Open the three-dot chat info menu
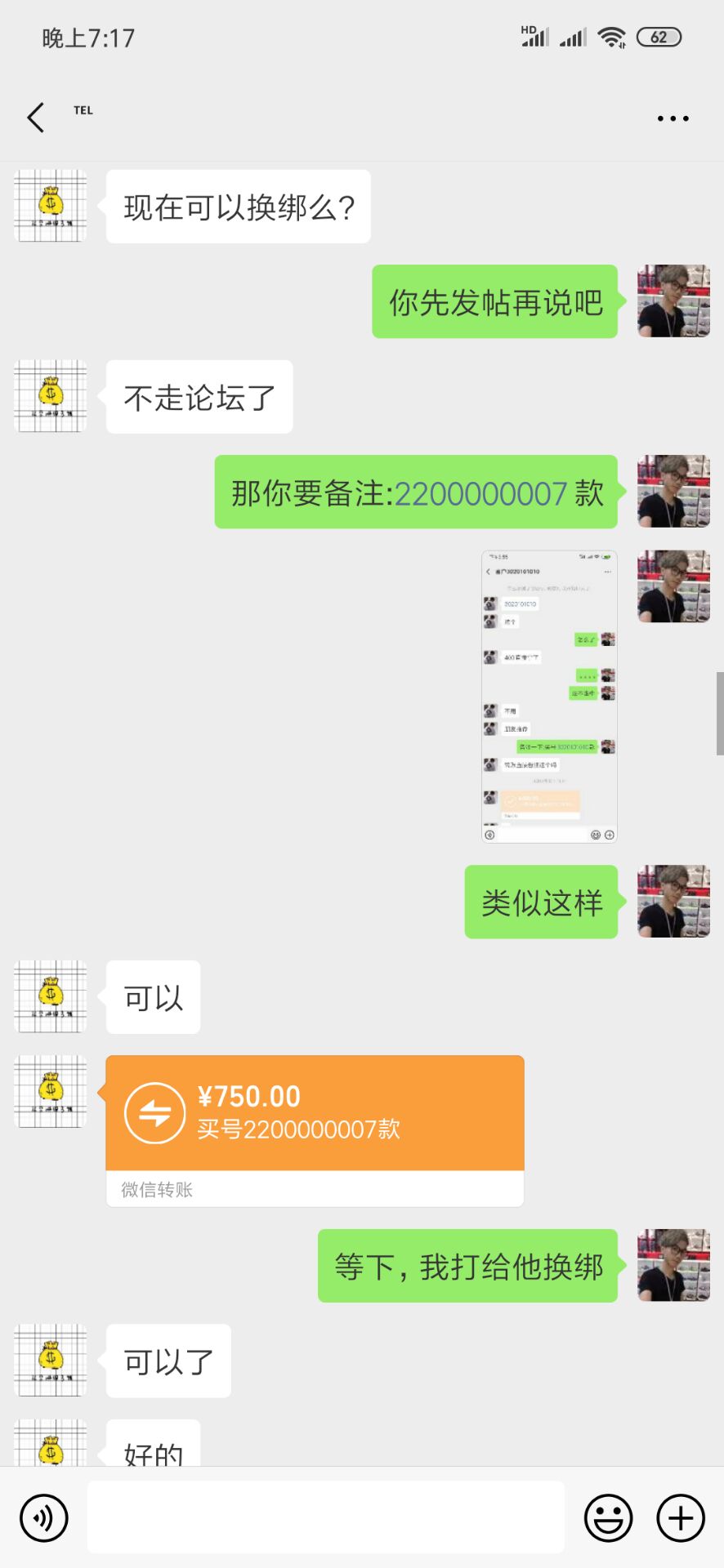The width and height of the screenshot is (724, 1568). 673,118
